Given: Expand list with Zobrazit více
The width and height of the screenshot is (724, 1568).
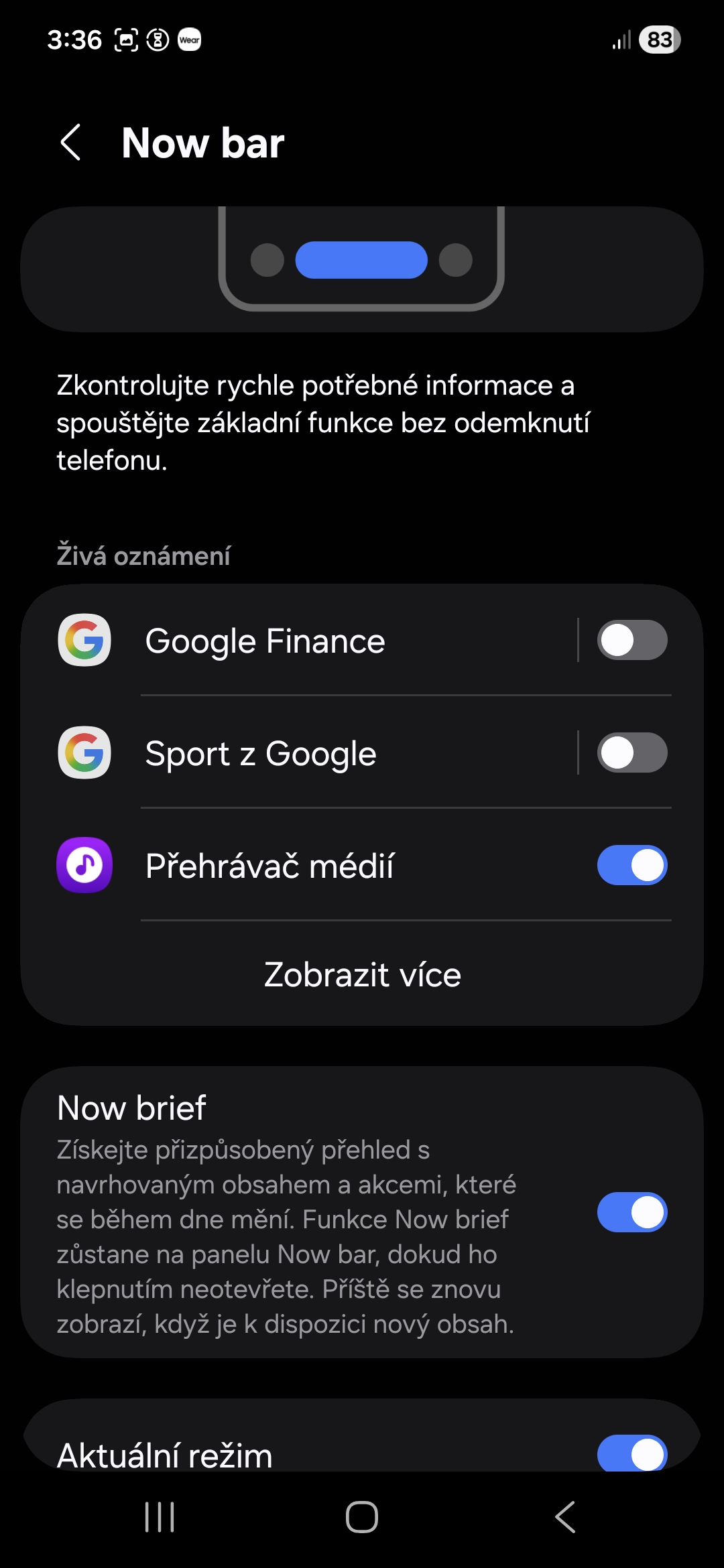Looking at the screenshot, I should coord(362,975).
